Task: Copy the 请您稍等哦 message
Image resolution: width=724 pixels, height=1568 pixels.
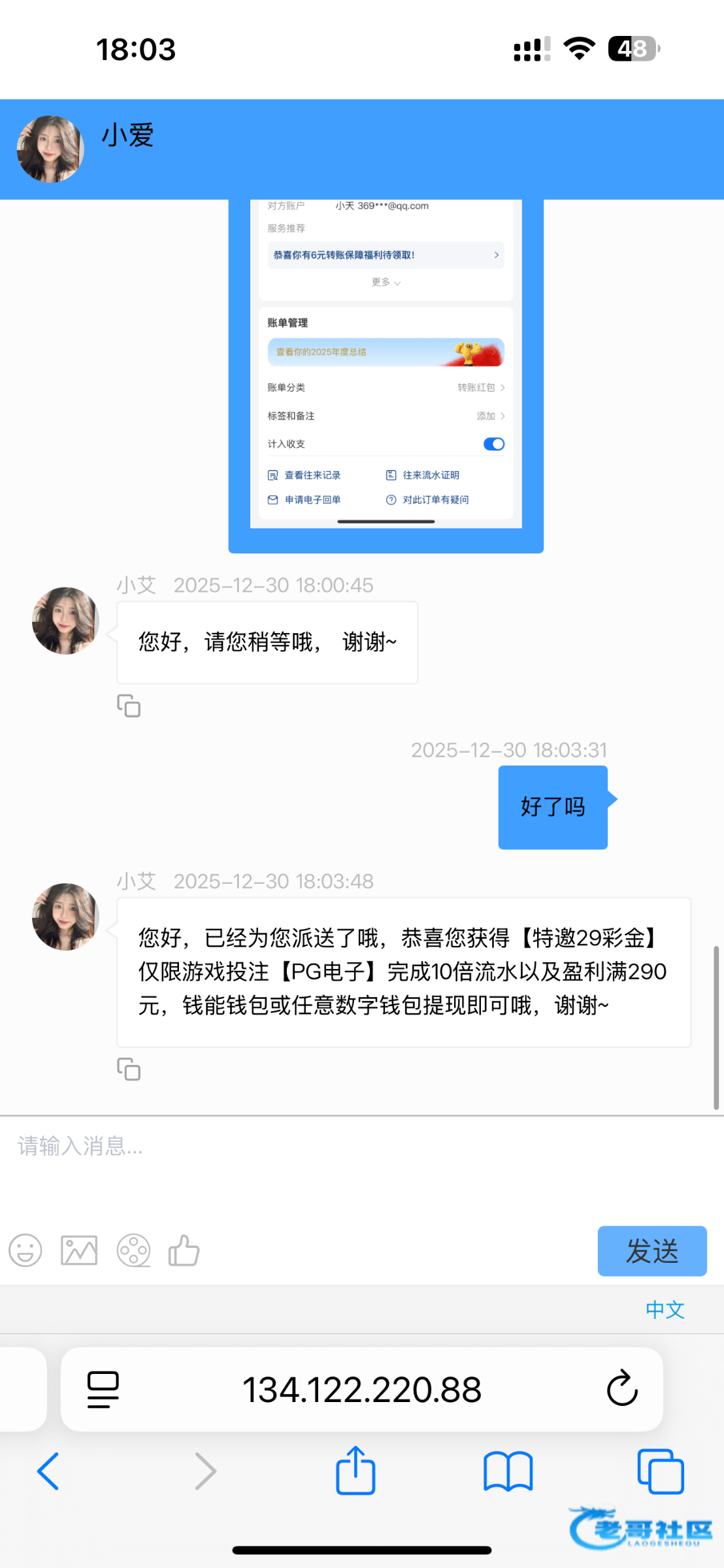Action: click(x=129, y=706)
